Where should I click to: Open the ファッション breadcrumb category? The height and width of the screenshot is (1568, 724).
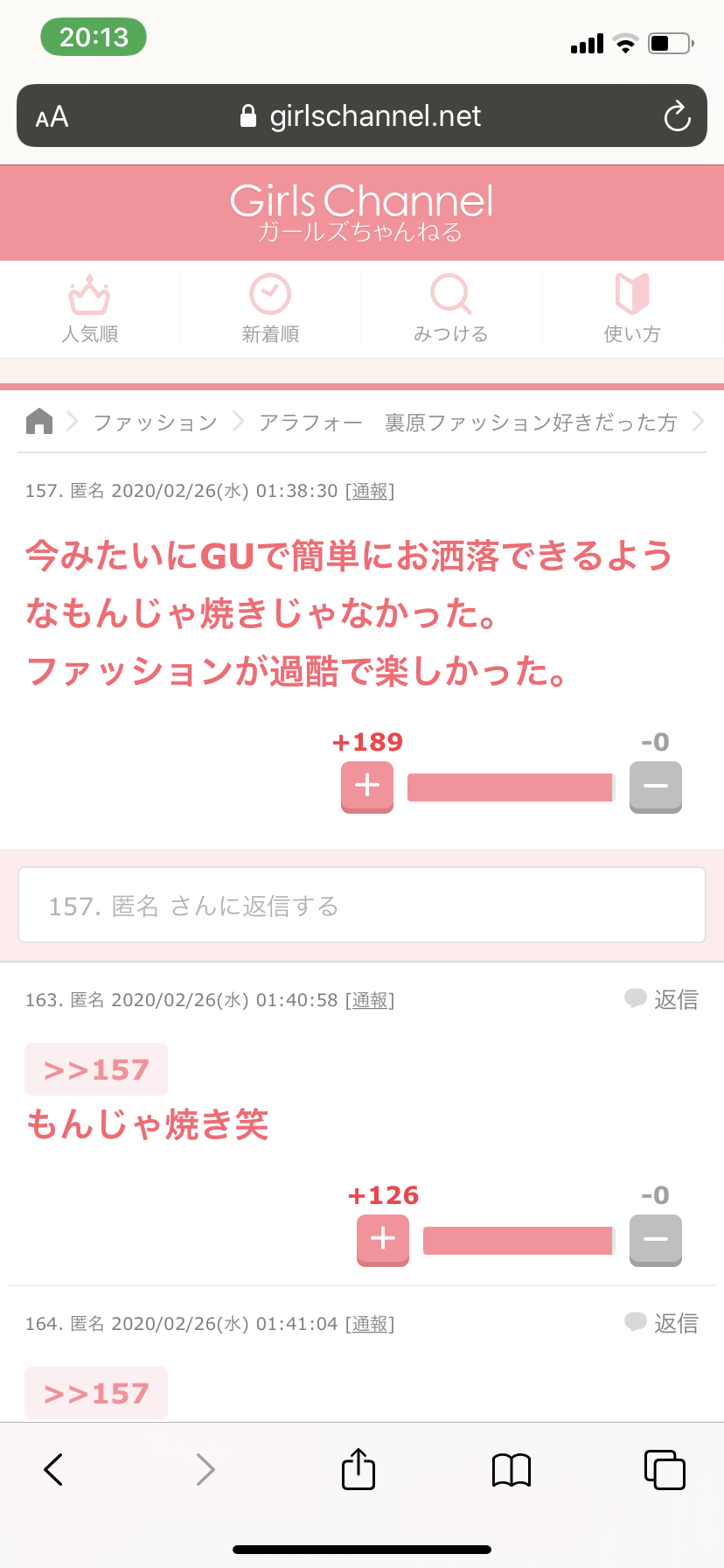pos(156,423)
